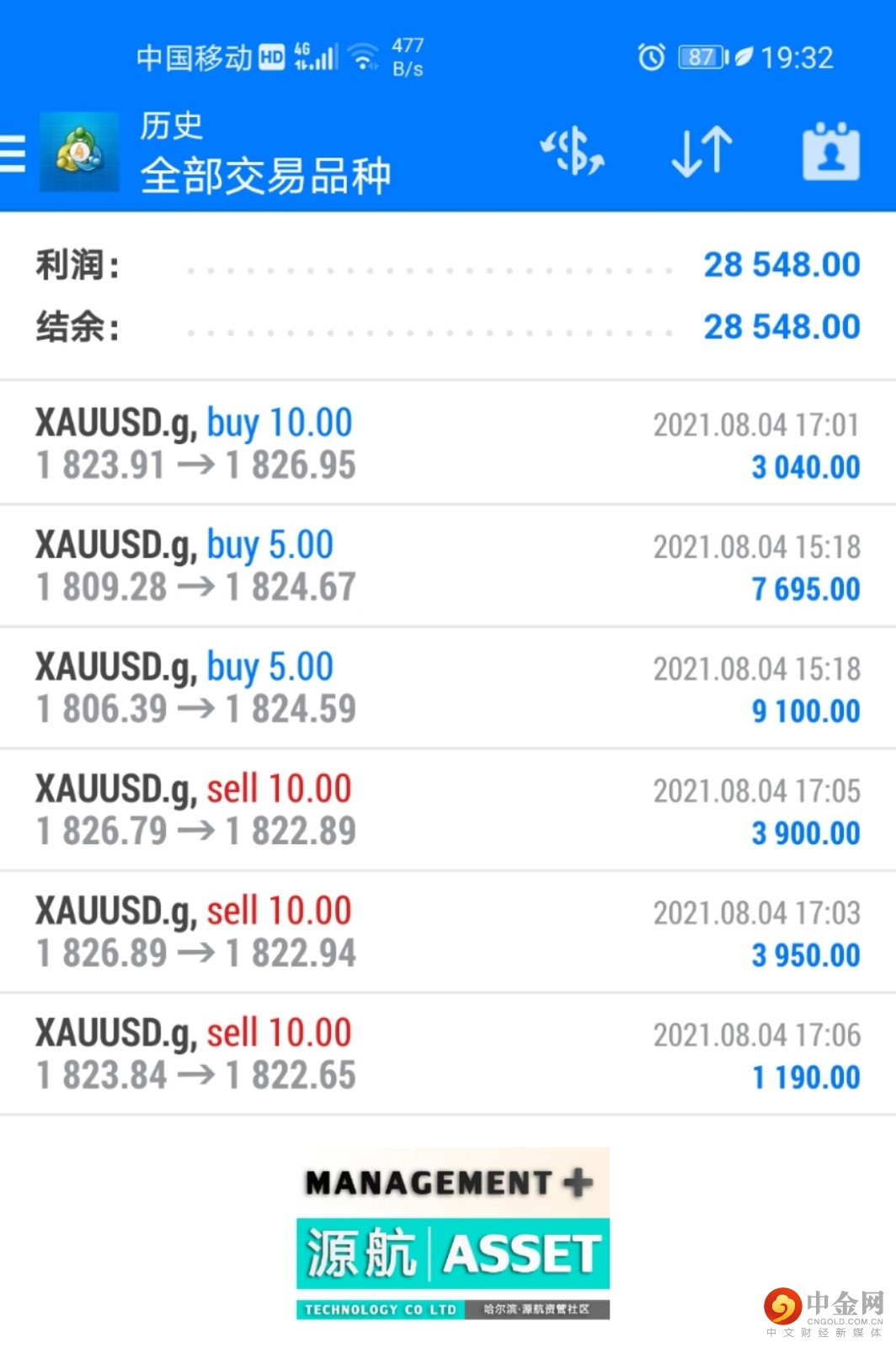Open the side drawer menu
The width and height of the screenshot is (896, 1348).
tap(13, 153)
